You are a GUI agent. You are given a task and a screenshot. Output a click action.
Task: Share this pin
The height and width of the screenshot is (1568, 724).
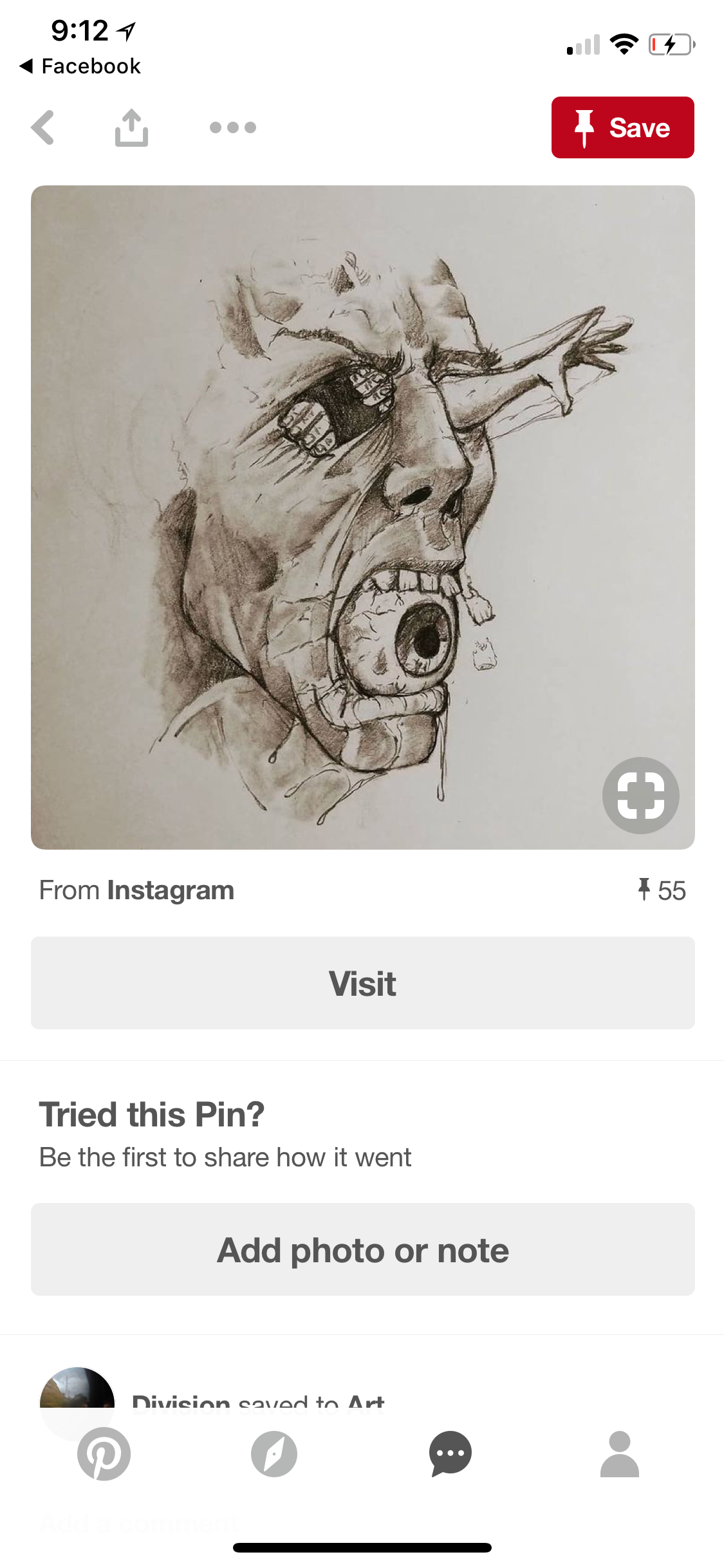pos(131,127)
